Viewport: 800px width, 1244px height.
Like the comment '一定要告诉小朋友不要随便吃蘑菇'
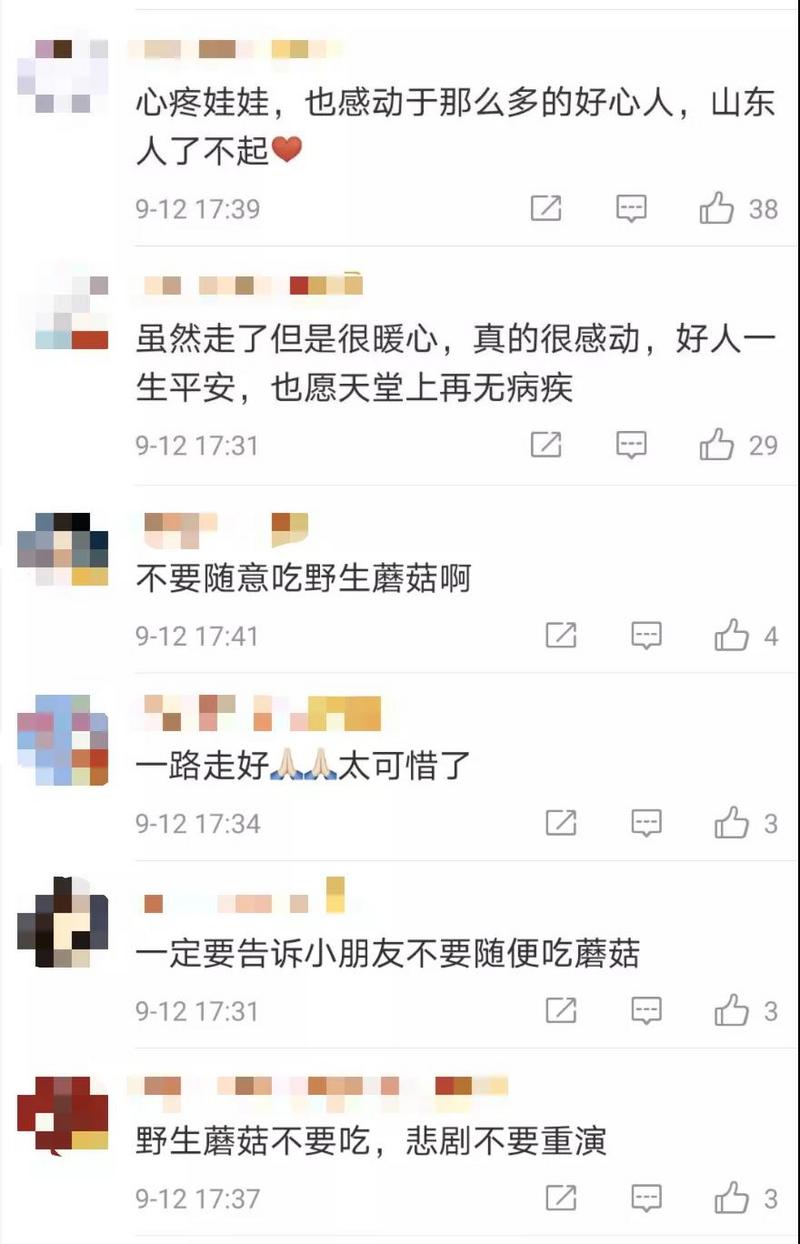point(732,1010)
